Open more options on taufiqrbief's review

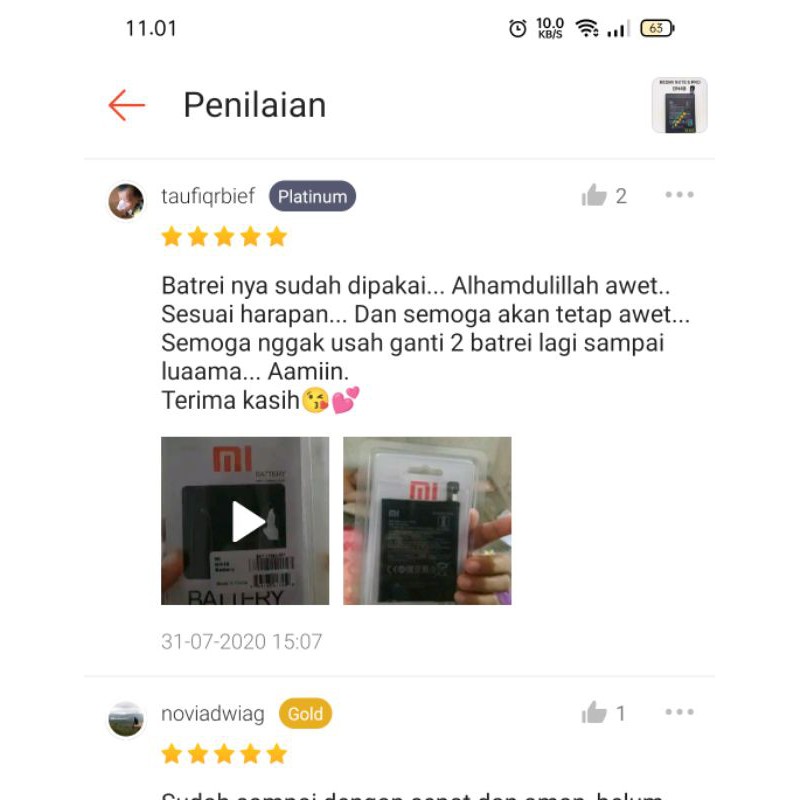[679, 194]
